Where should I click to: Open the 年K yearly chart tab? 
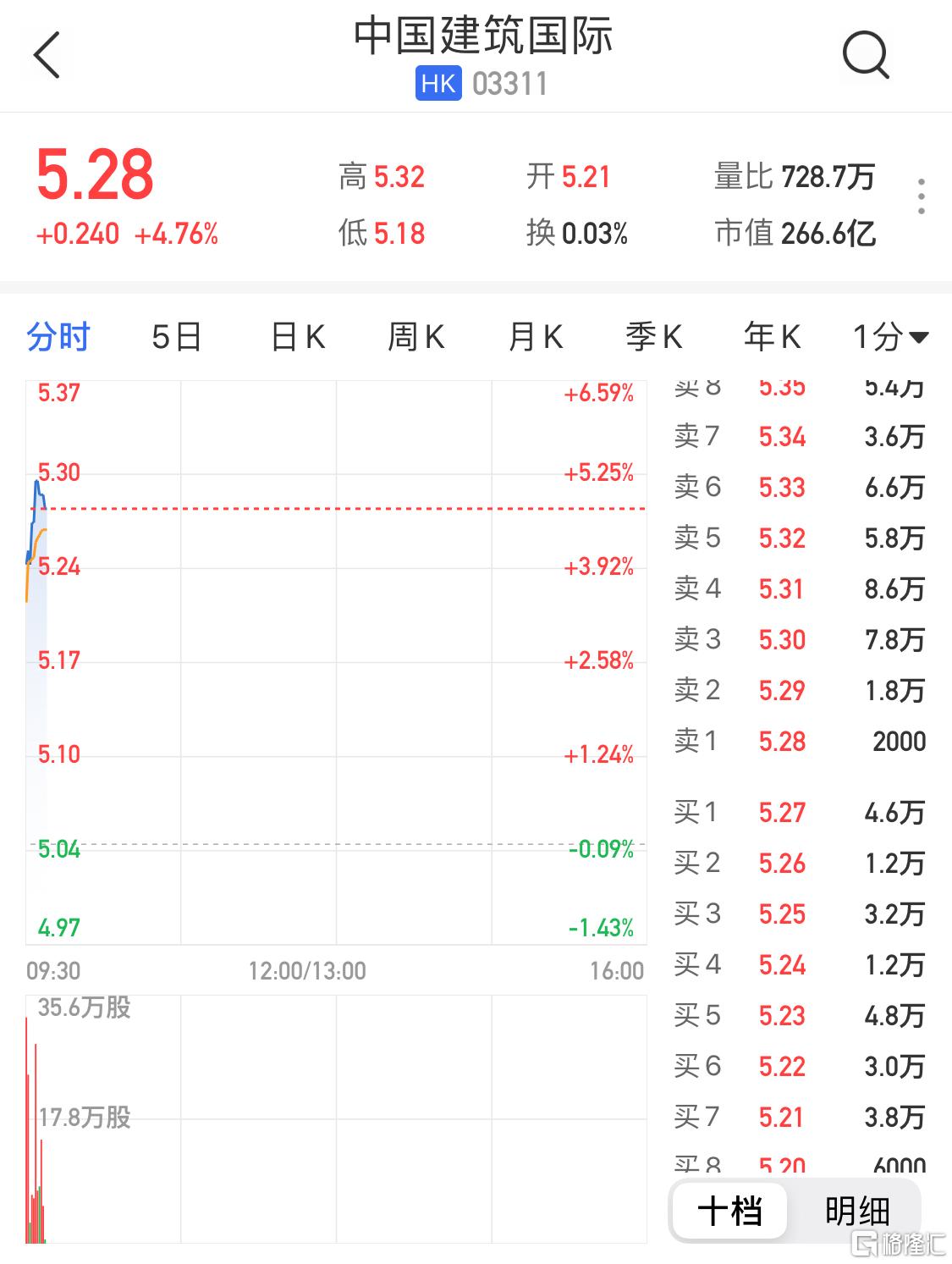(x=772, y=337)
